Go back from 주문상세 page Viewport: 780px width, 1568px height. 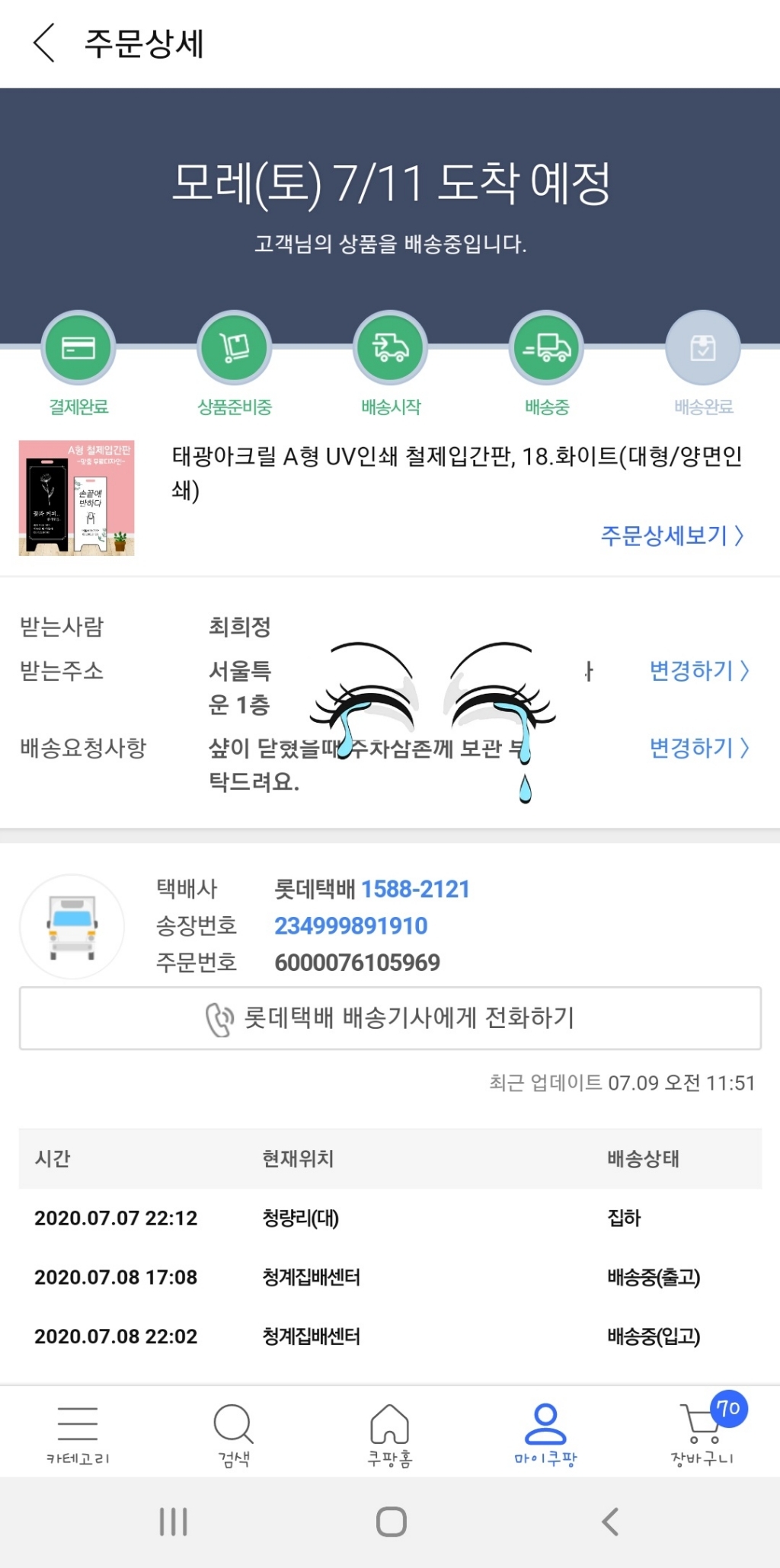(45, 43)
